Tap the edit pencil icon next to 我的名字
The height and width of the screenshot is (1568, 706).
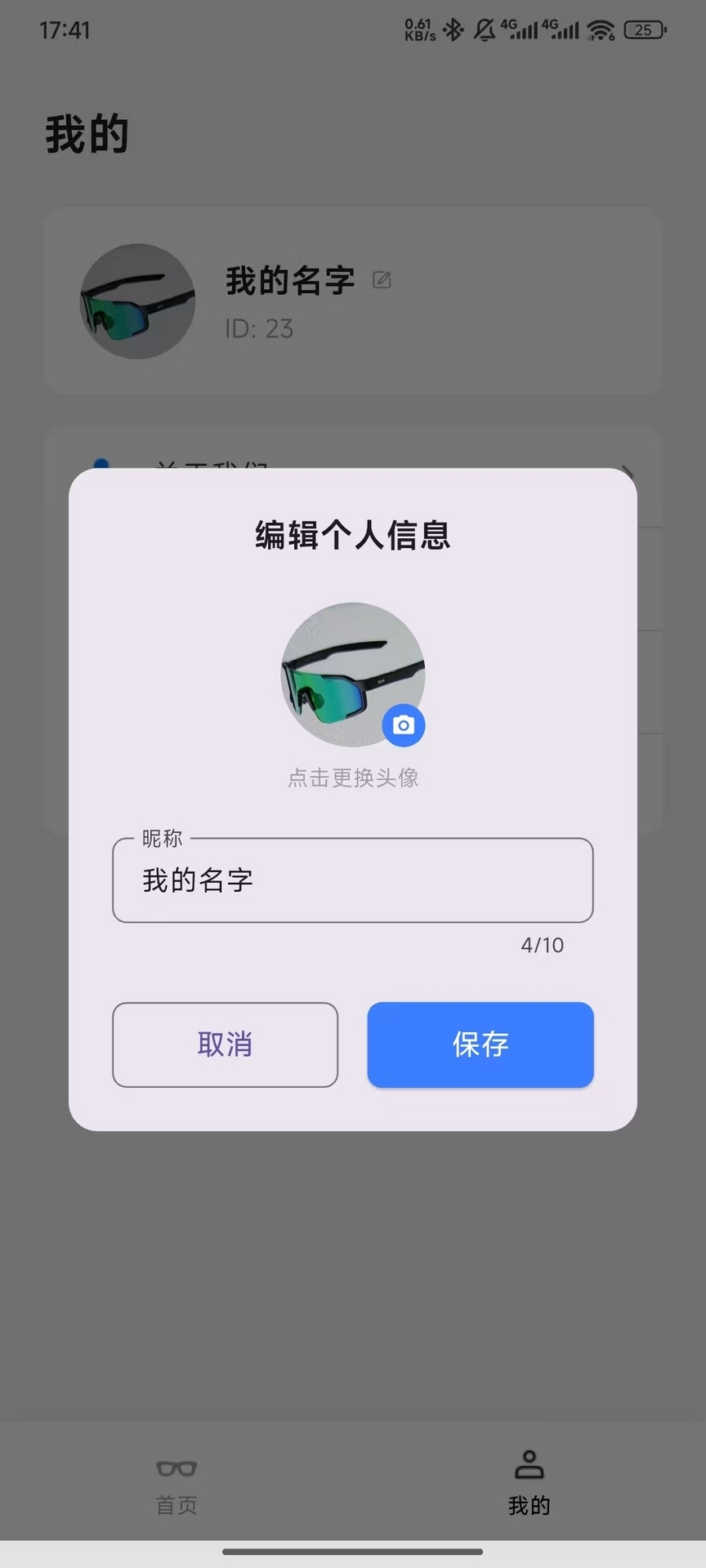click(x=382, y=279)
